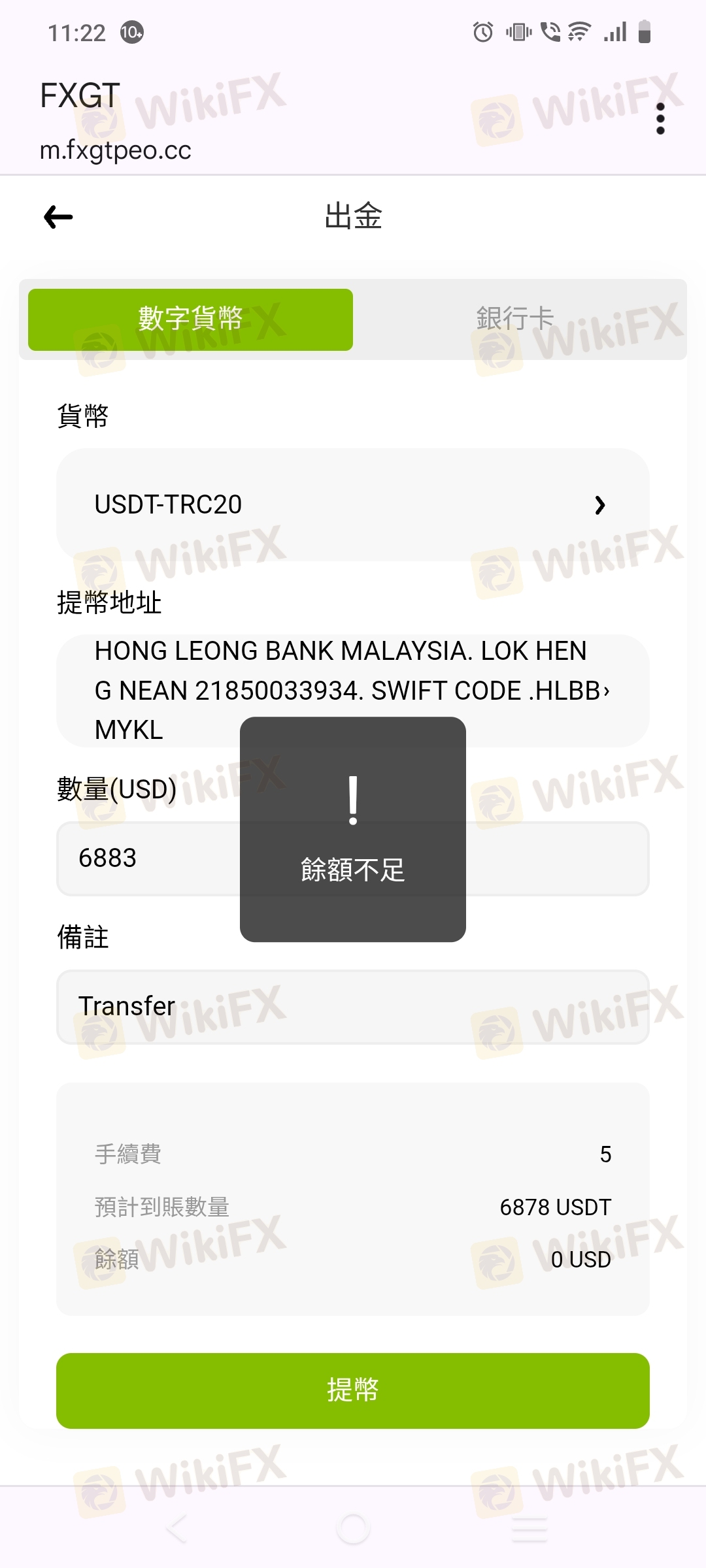This screenshot has width=706, height=1568.
Task: Submit withdrawal with the 提幣 button
Action: click(353, 1390)
